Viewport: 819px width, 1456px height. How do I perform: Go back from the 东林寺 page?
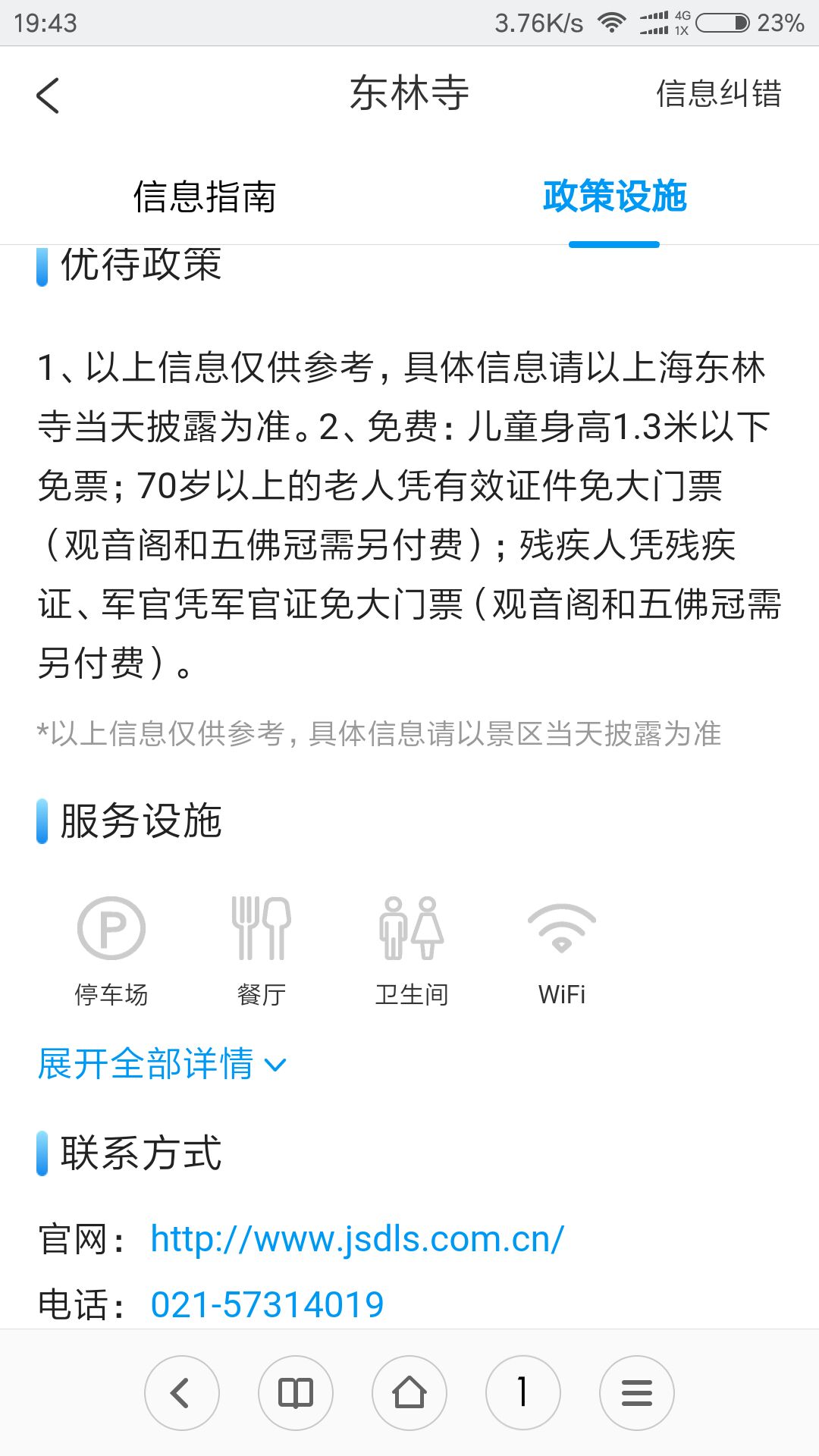click(48, 96)
